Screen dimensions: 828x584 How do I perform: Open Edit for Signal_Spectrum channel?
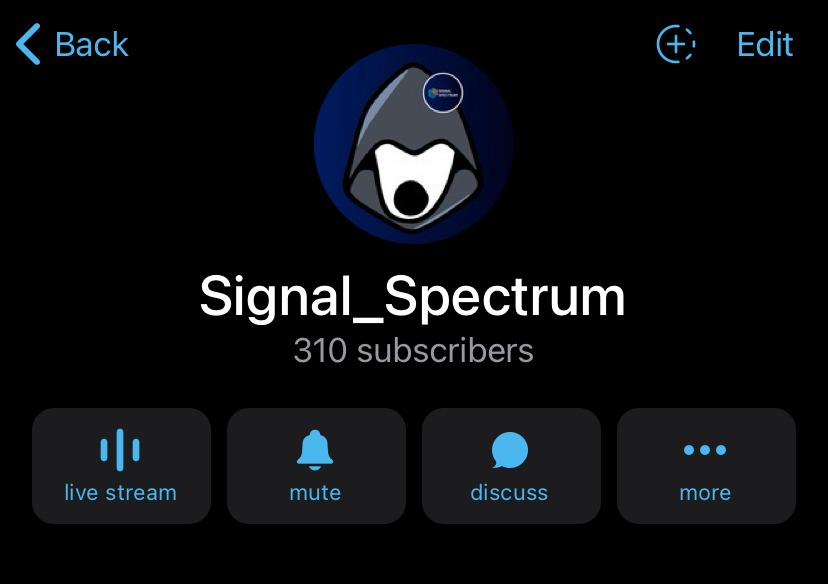click(764, 45)
